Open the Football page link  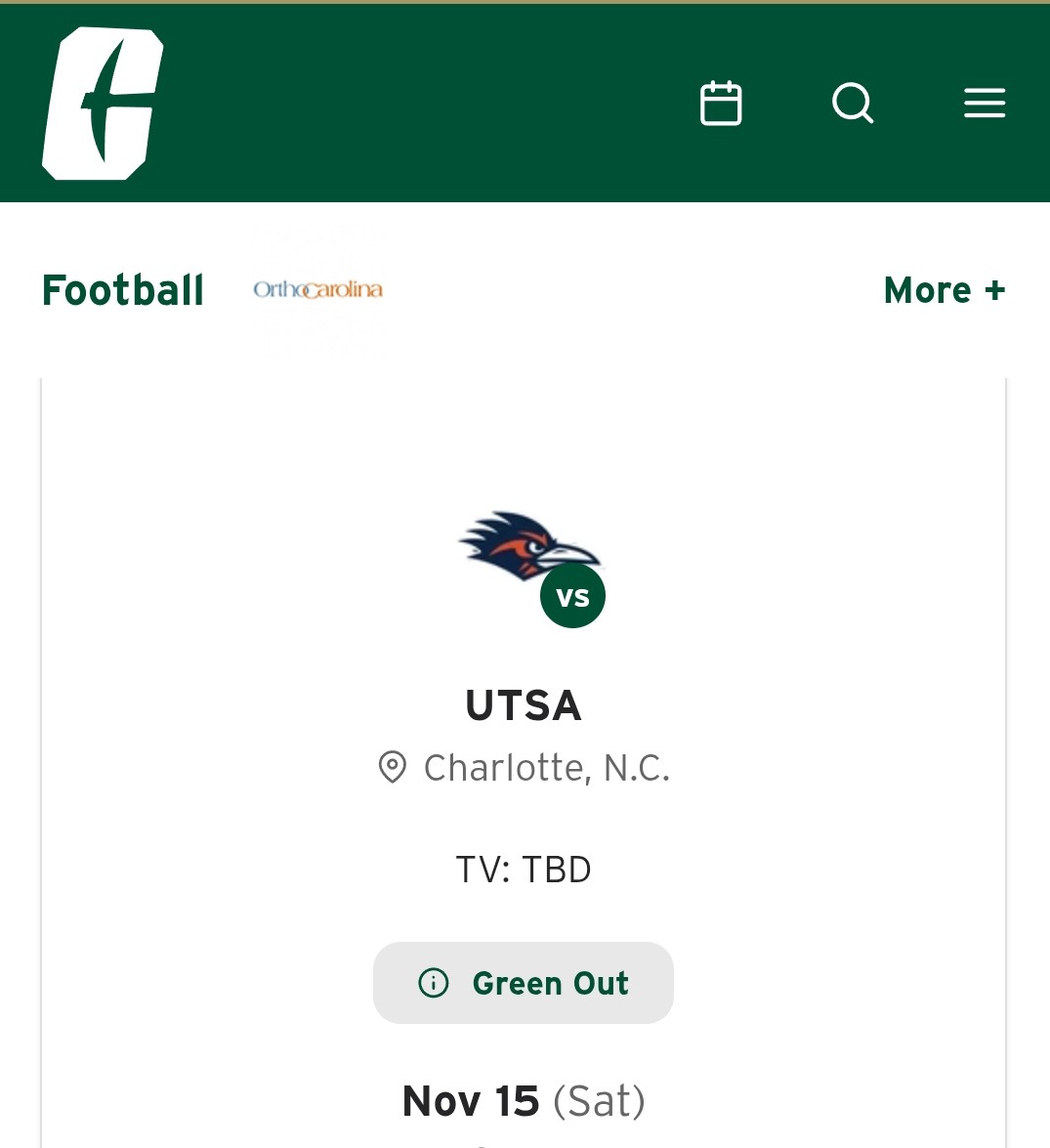click(123, 290)
